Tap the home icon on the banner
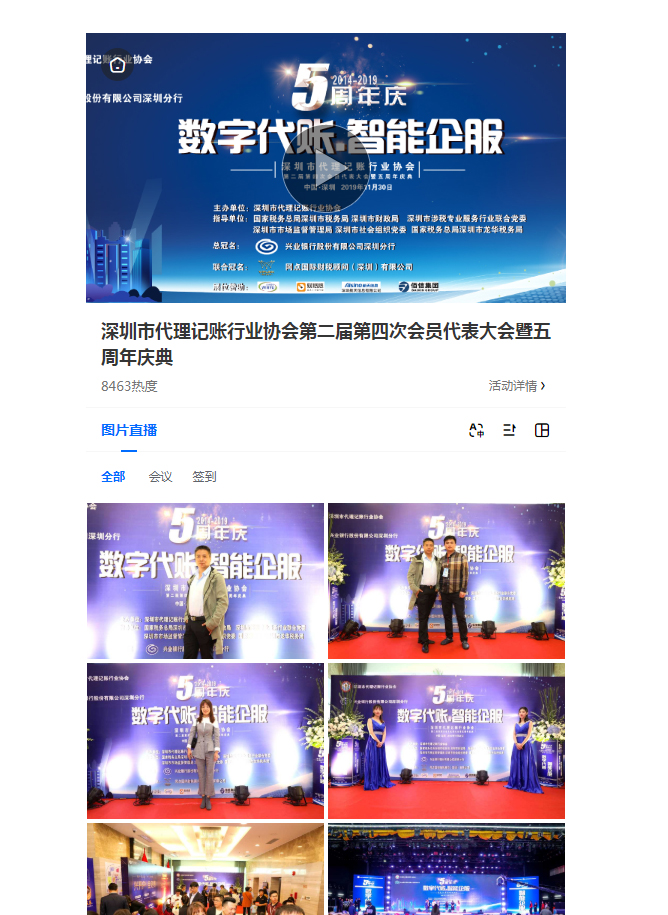The width and height of the screenshot is (668, 915). pos(118,66)
